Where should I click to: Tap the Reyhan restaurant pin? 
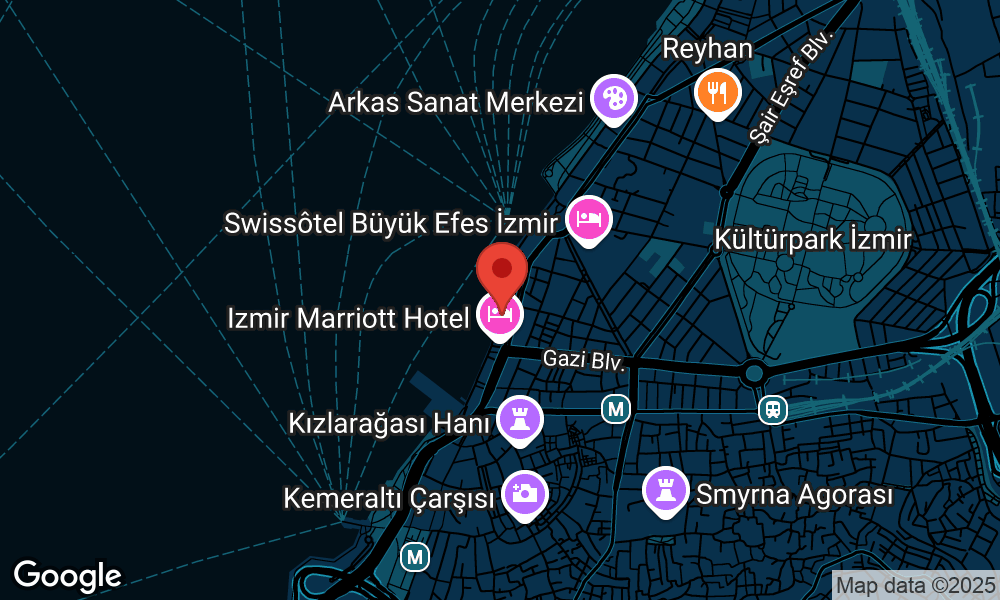[x=717, y=92]
